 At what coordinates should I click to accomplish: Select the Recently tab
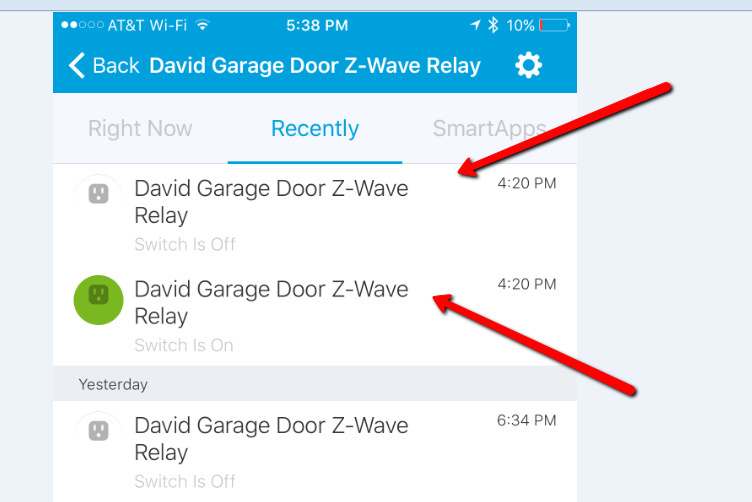pos(315,129)
